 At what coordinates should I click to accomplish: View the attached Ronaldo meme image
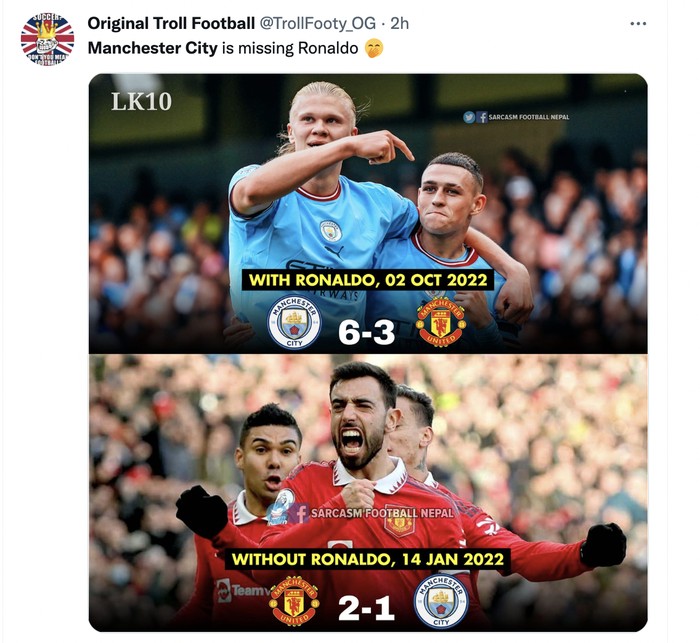368,352
